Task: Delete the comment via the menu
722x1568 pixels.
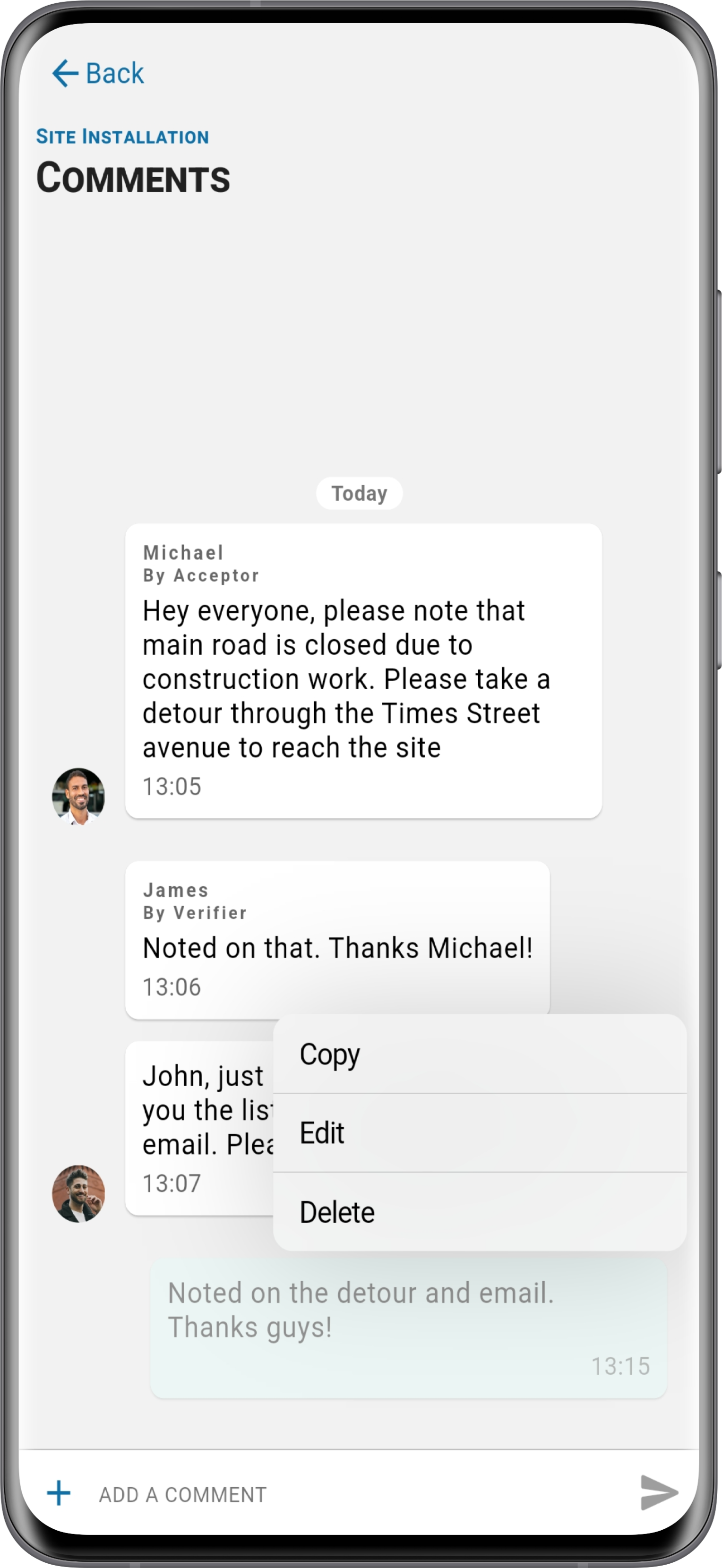Action: point(480,1212)
